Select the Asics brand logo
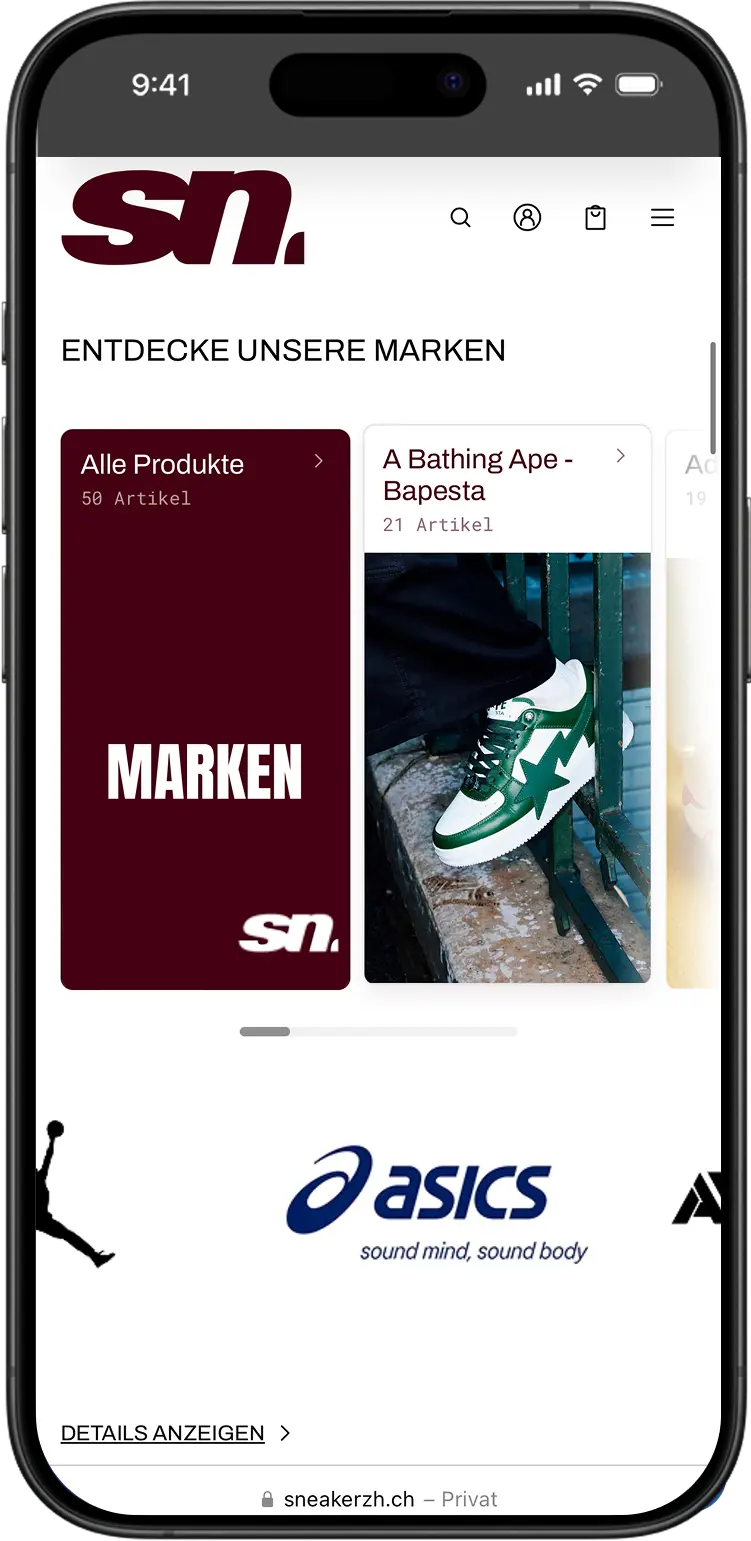 click(x=437, y=1203)
